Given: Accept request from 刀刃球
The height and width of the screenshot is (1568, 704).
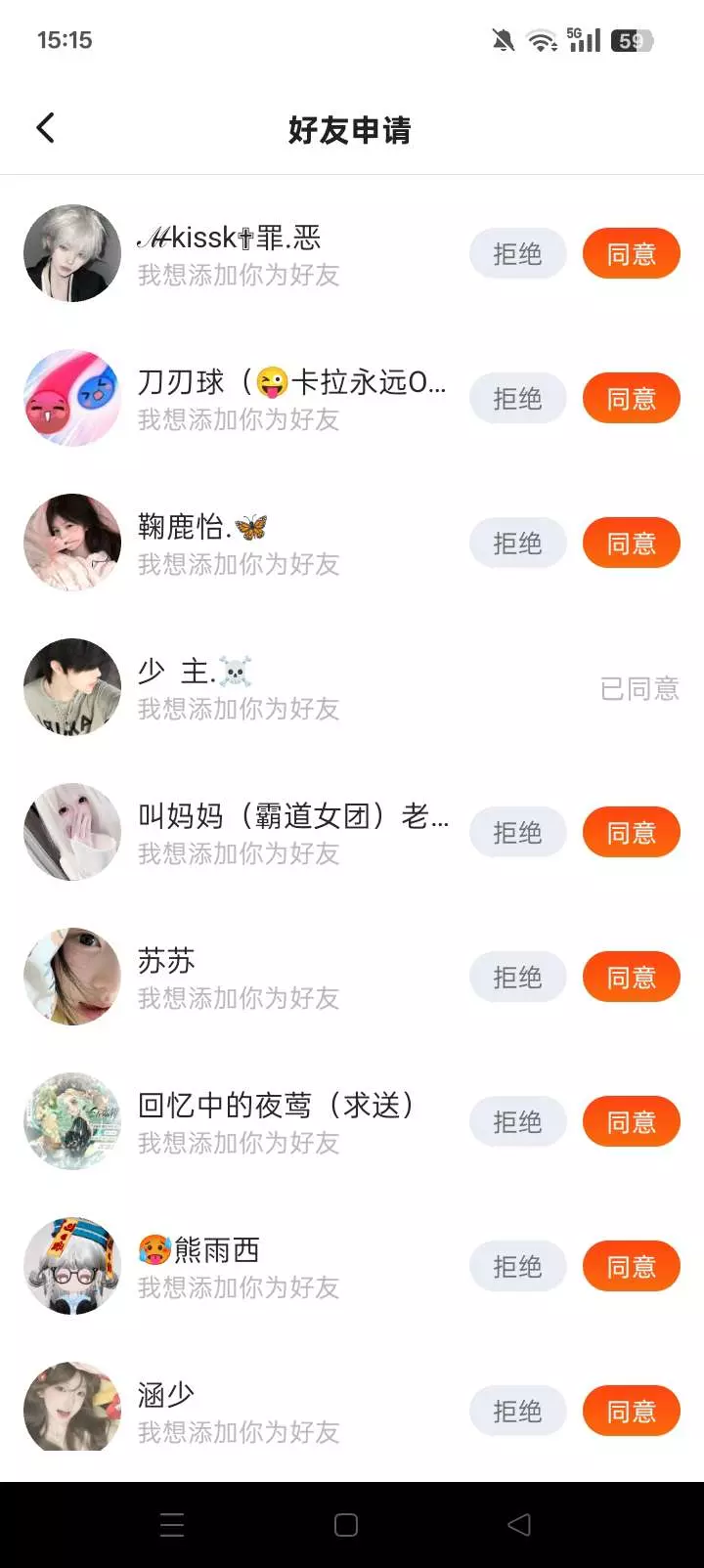Looking at the screenshot, I should click(631, 399).
